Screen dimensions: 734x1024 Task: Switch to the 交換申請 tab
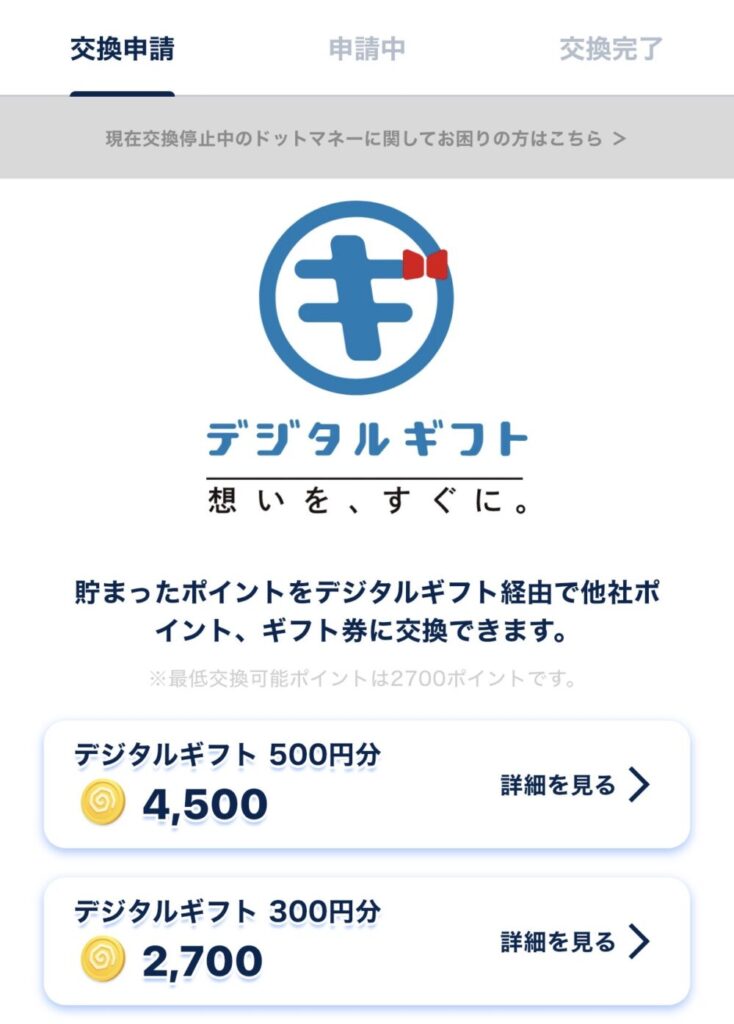pyautogui.click(x=122, y=49)
